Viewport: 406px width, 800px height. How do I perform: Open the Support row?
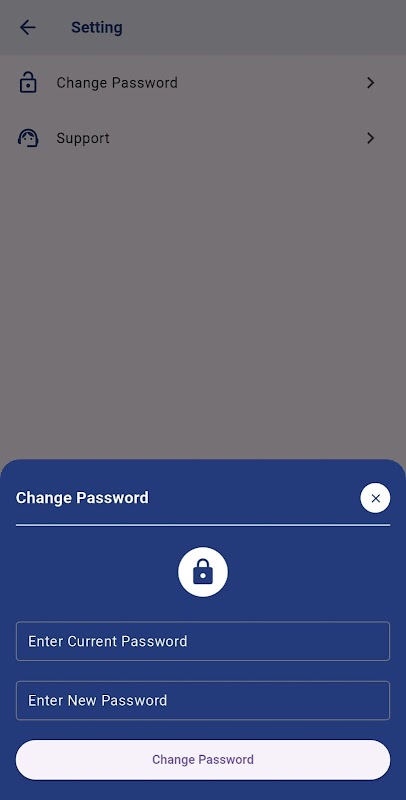tap(203, 138)
